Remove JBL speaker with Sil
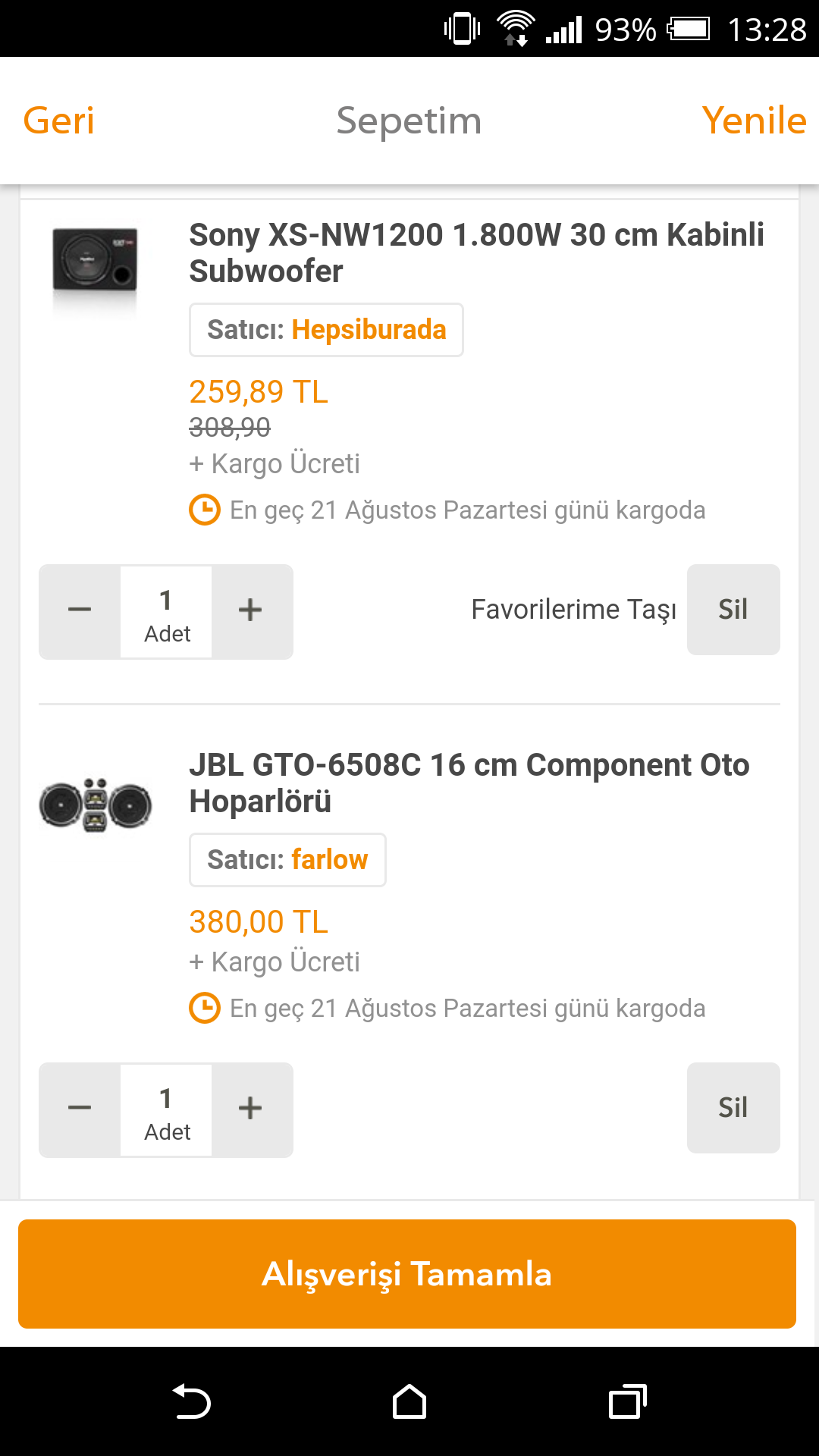The height and width of the screenshot is (1456, 819). pyautogui.click(x=733, y=1108)
